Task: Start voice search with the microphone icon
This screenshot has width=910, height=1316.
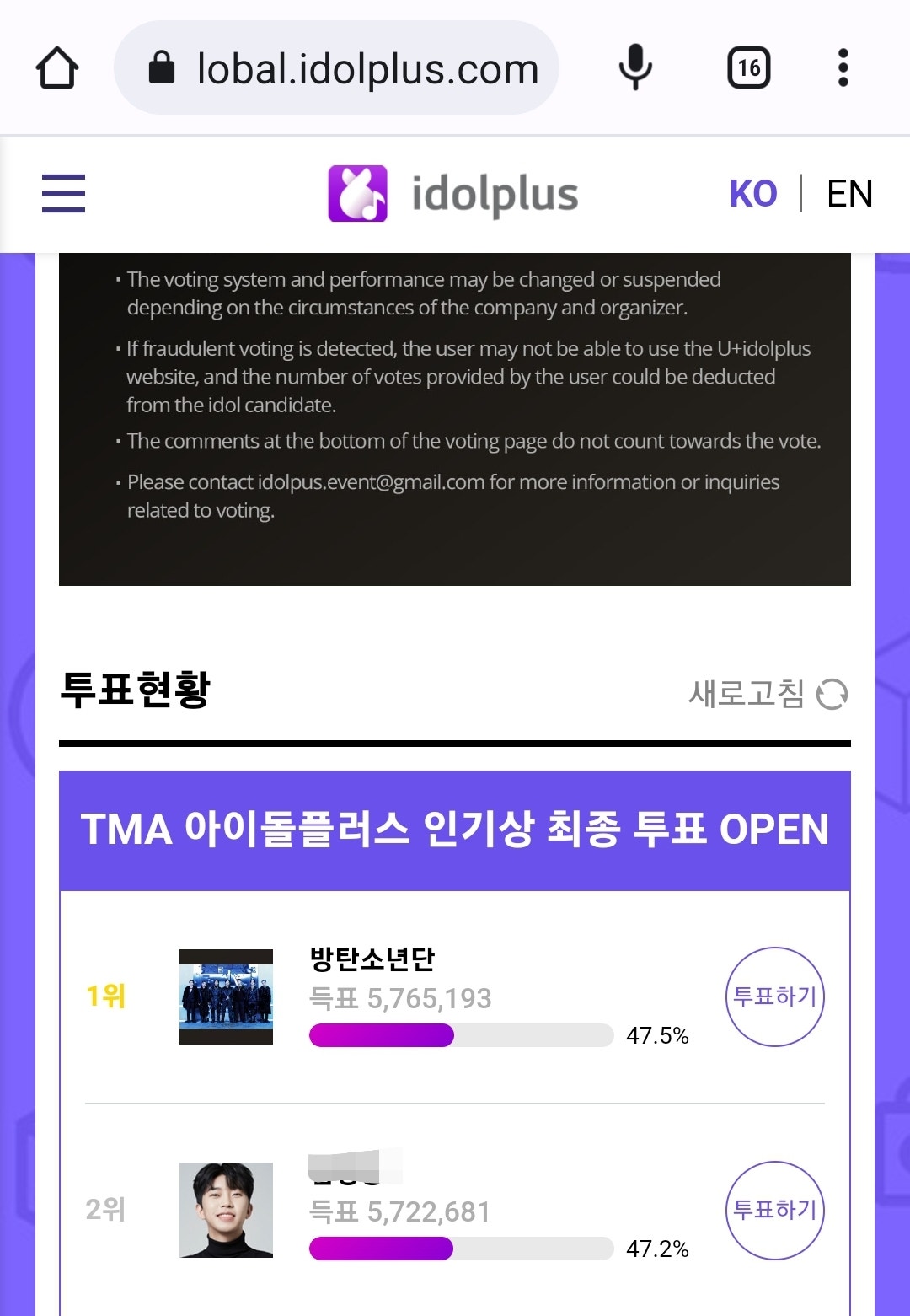Action: coord(634,67)
